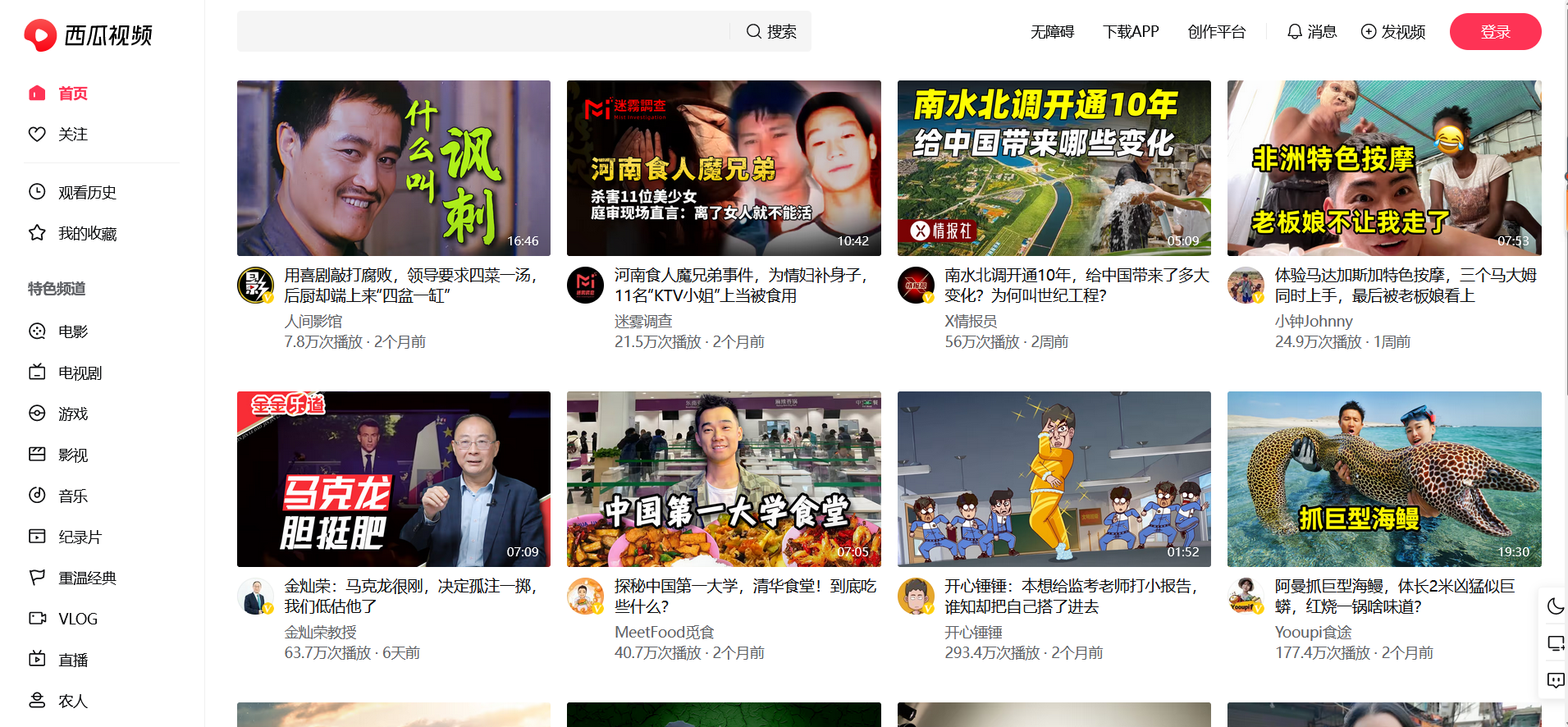Focus the search input field

(482, 32)
